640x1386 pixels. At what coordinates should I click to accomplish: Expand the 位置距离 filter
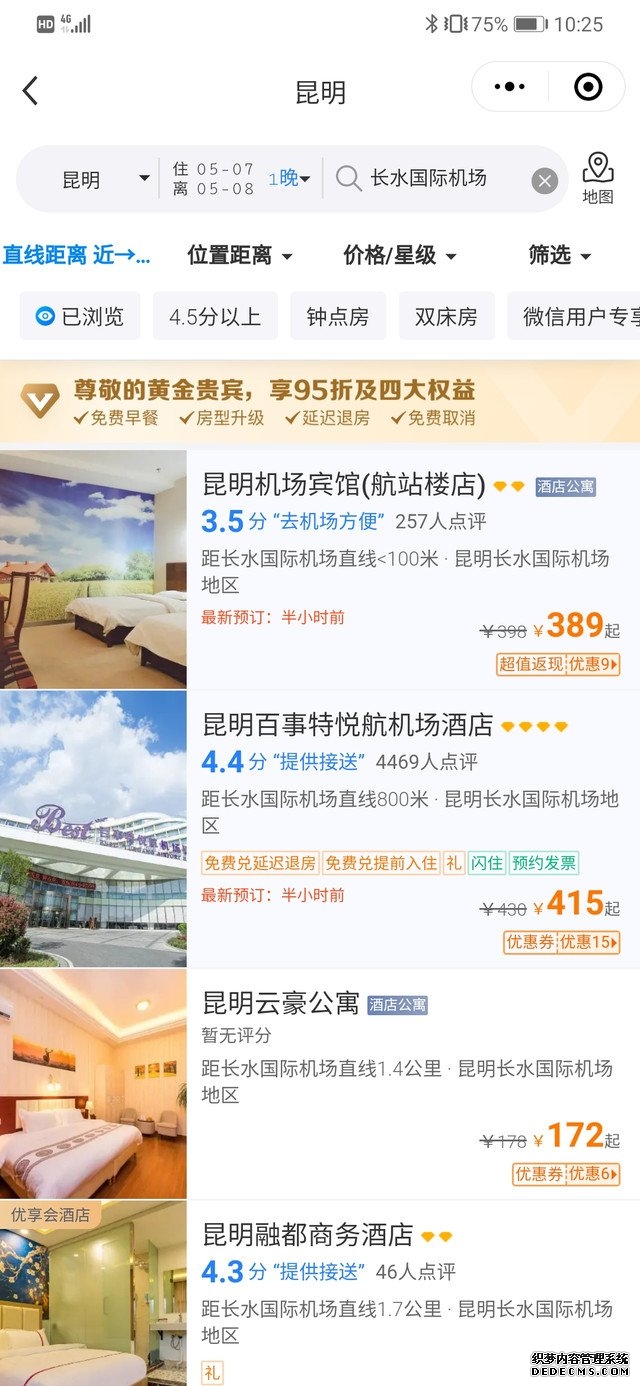(x=239, y=256)
